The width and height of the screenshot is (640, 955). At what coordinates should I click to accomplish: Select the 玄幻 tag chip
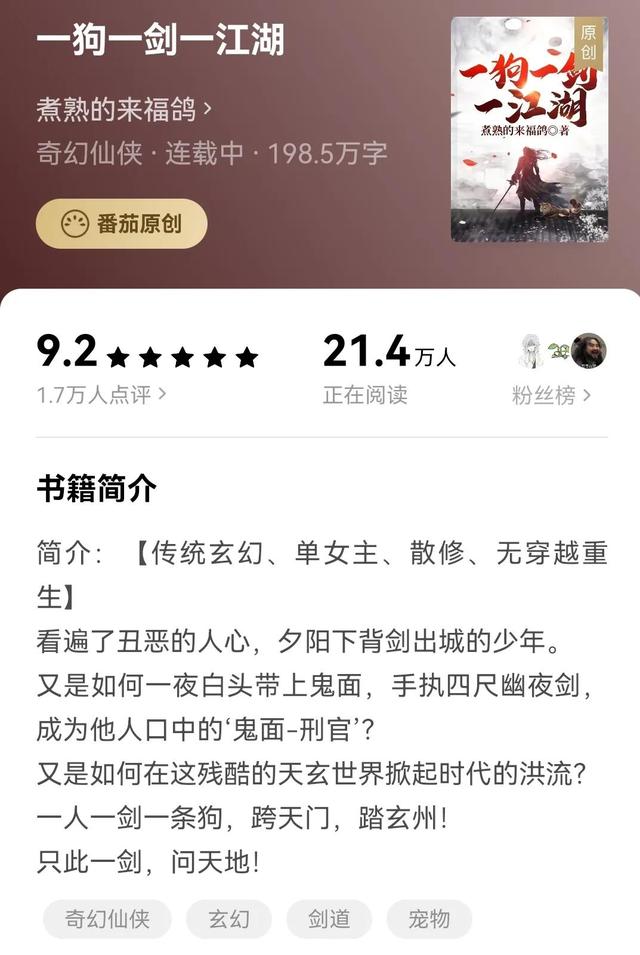coord(228,918)
